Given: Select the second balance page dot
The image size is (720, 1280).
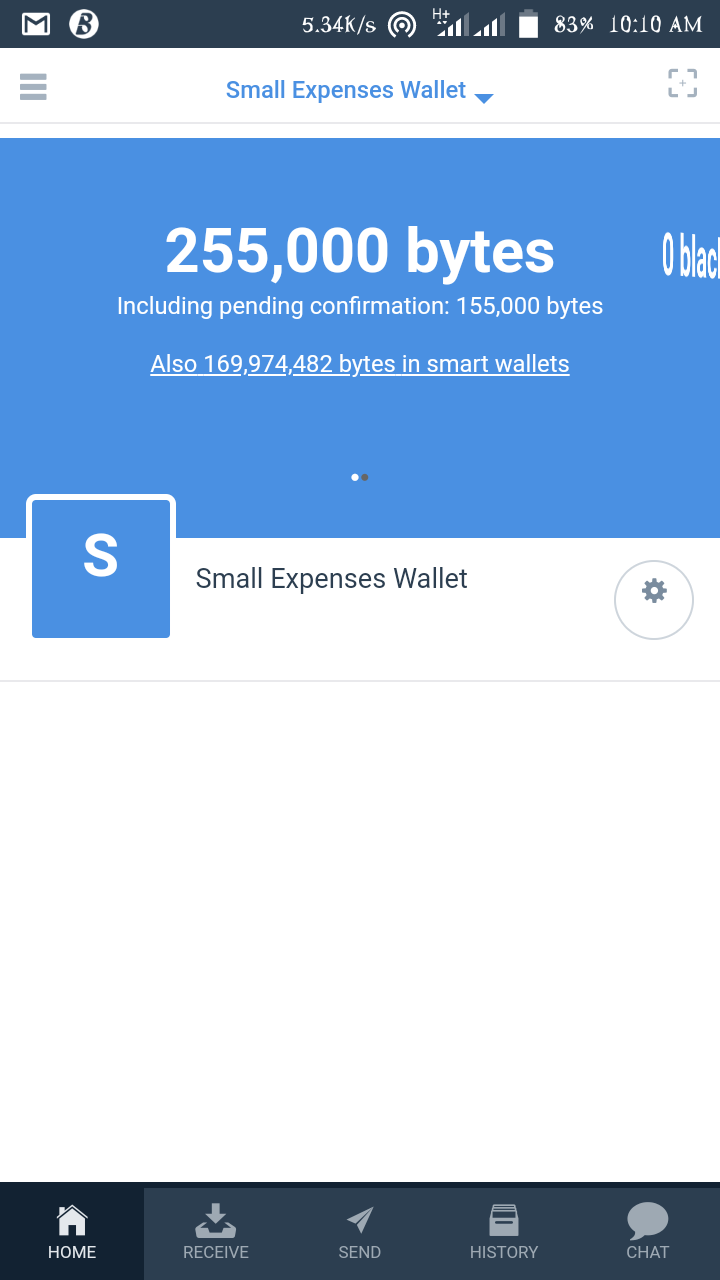Looking at the screenshot, I should coord(365,478).
